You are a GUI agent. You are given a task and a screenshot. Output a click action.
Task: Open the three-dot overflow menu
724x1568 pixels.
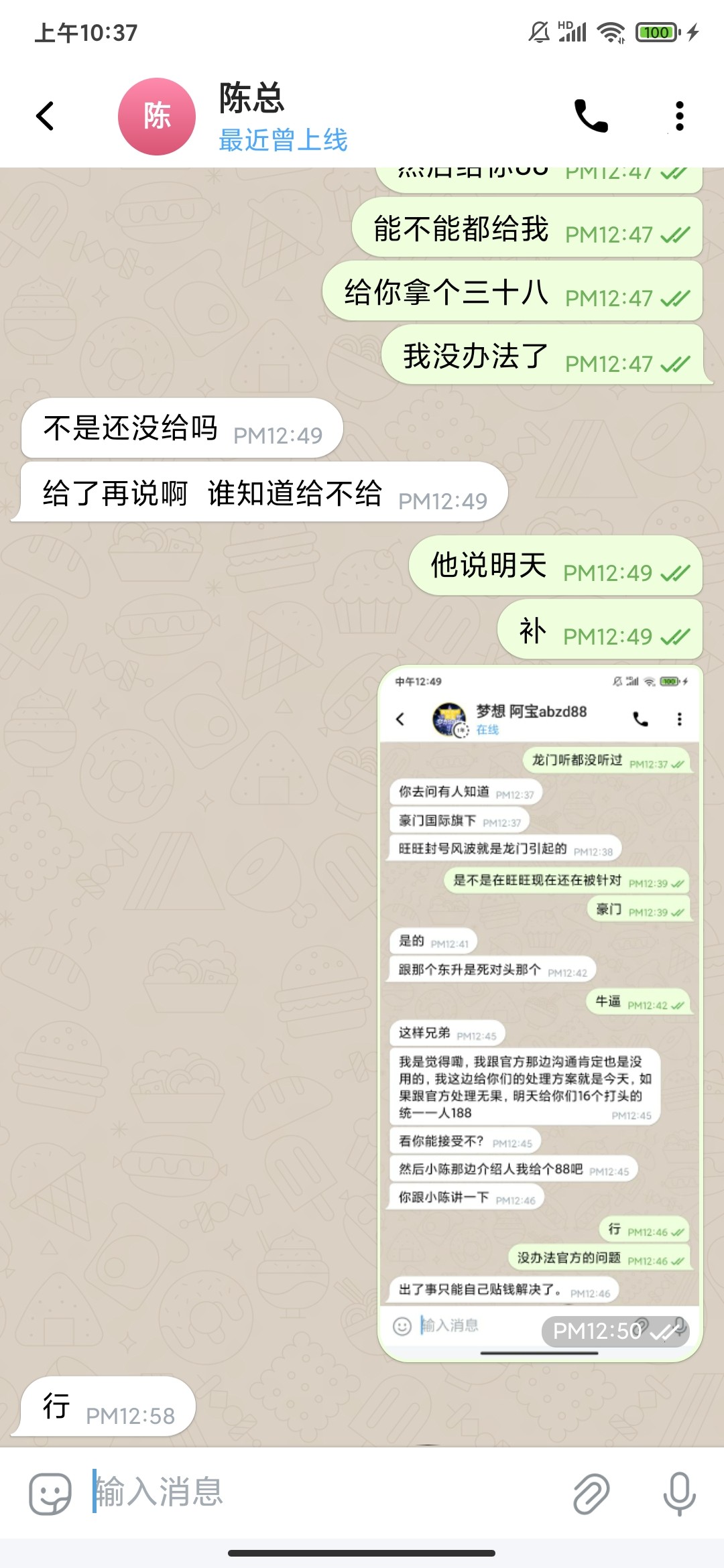679,116
